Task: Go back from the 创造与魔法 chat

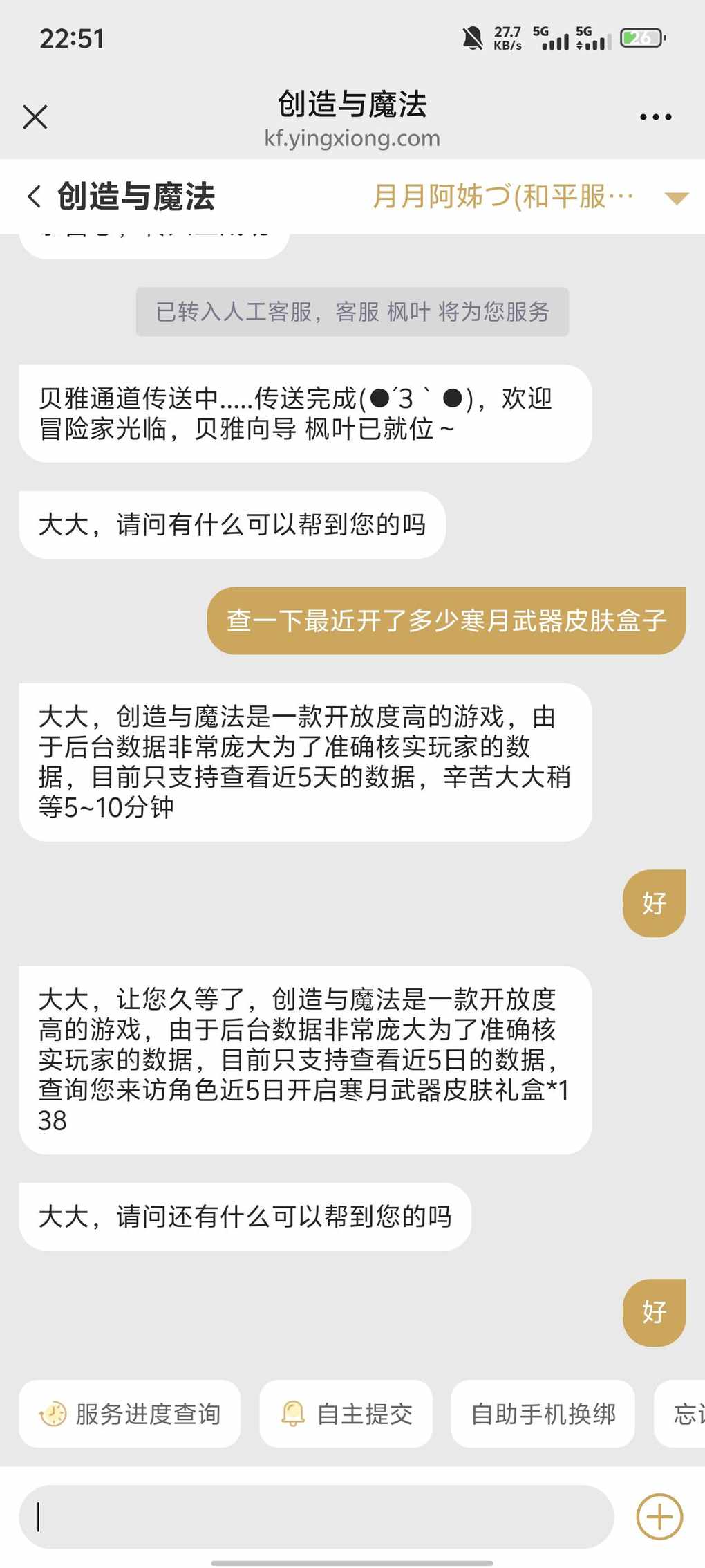Action: coord(34,196)
